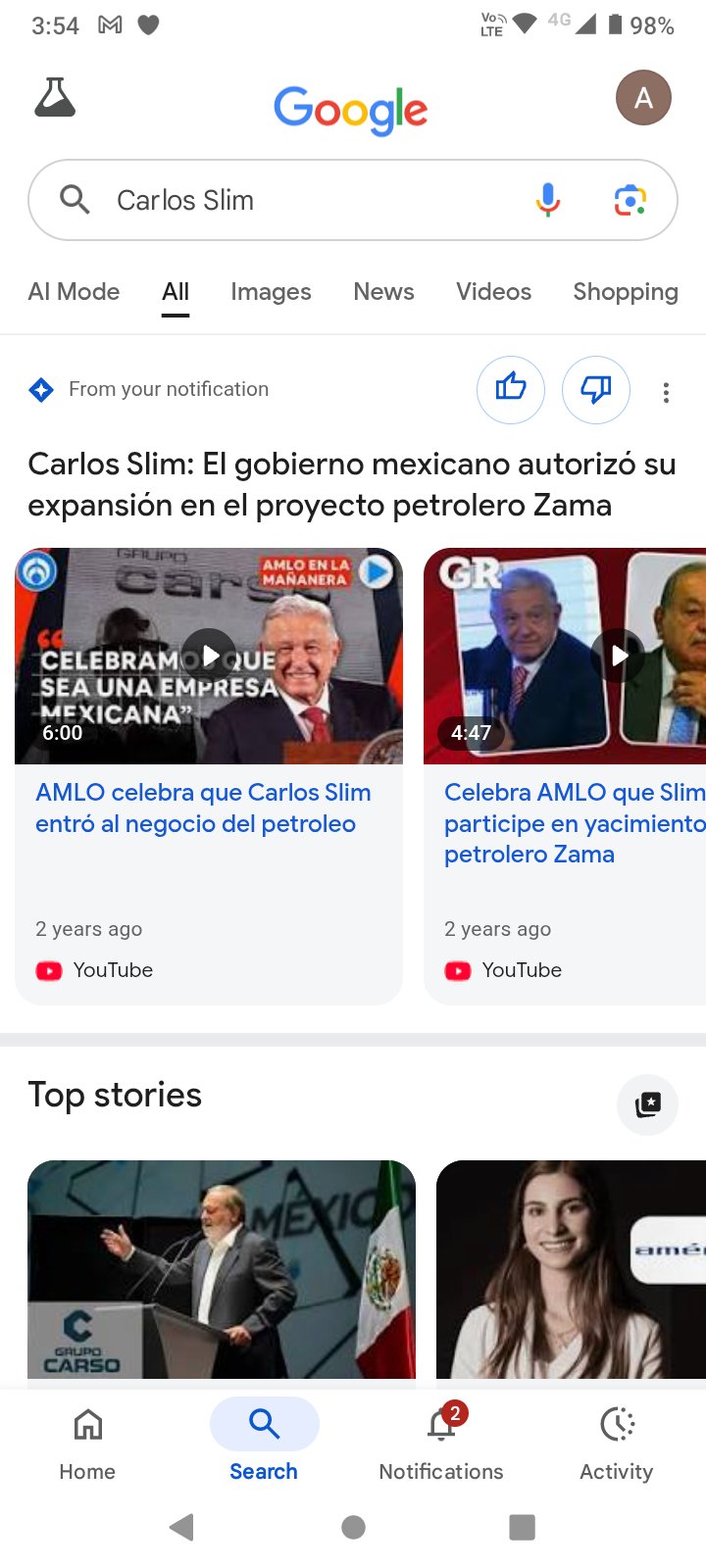Give thumbs up to notification result

(511, 389)
